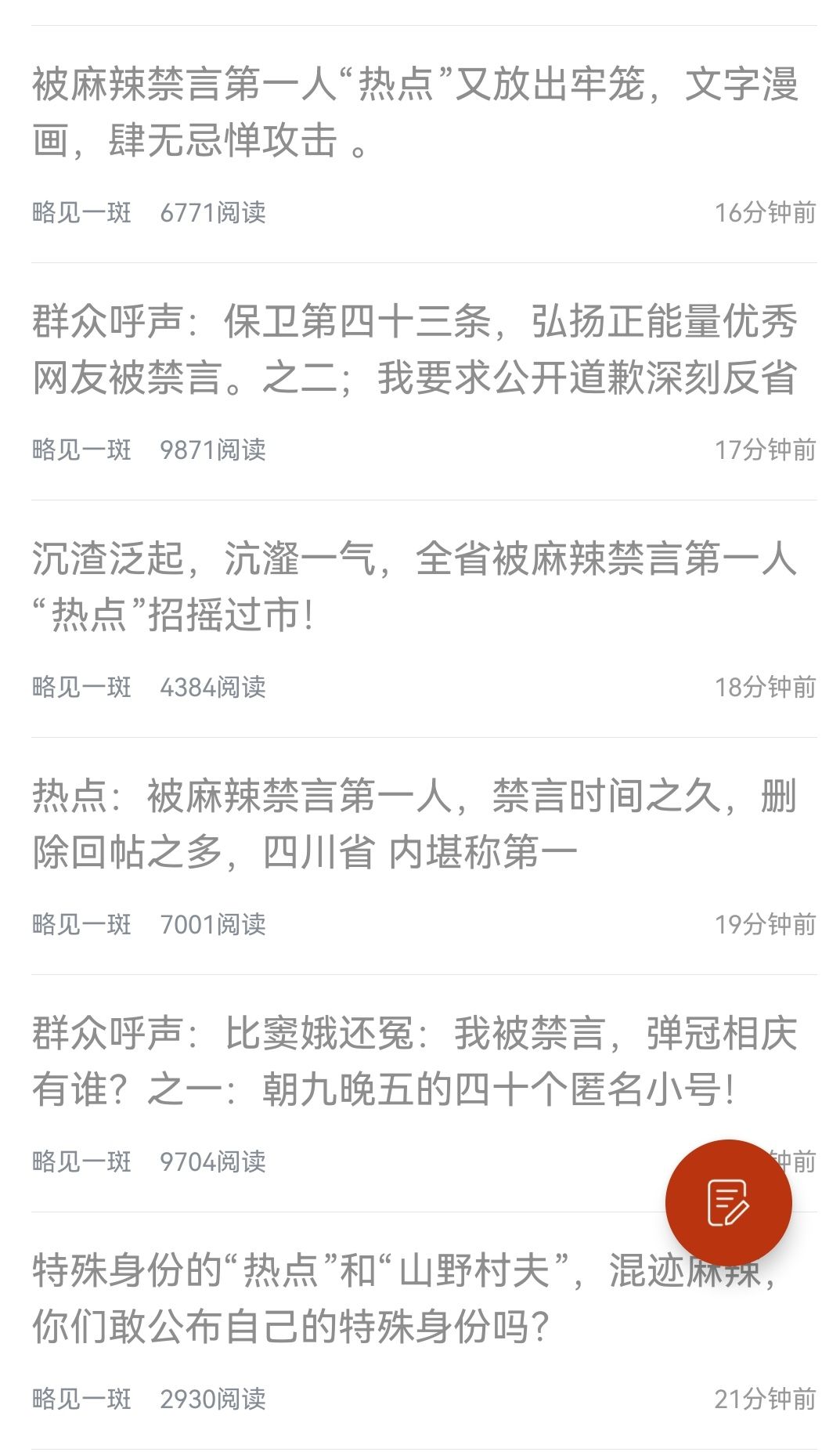Open the post read 6771 times

click(415, 113)
